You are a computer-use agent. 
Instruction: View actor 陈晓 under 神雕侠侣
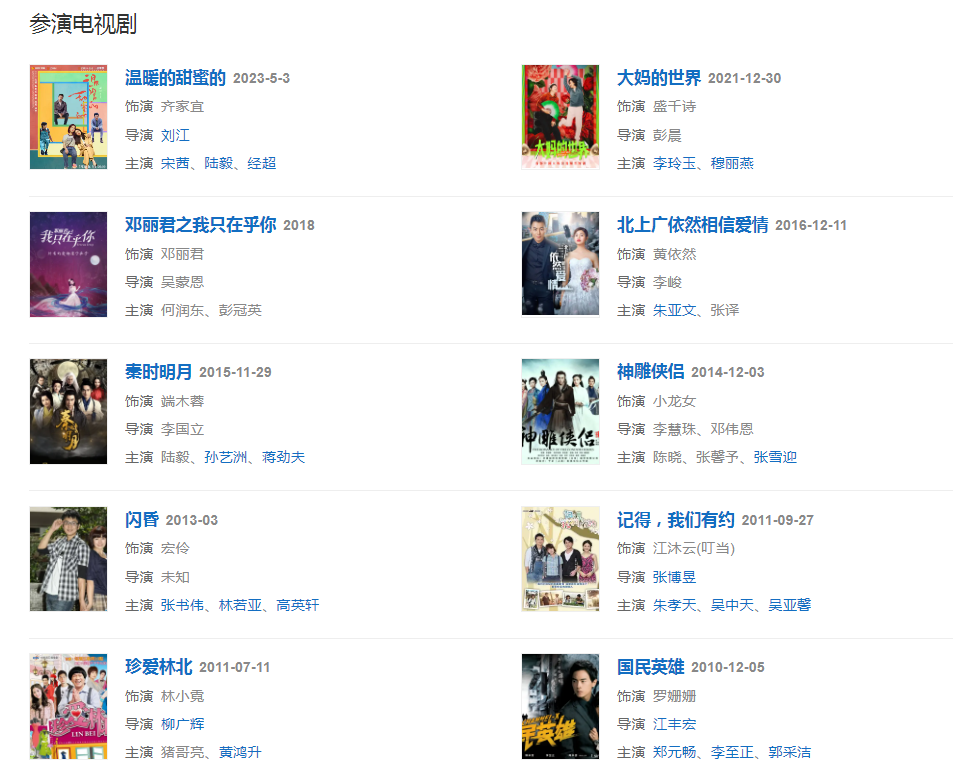[x=667, y=457]
